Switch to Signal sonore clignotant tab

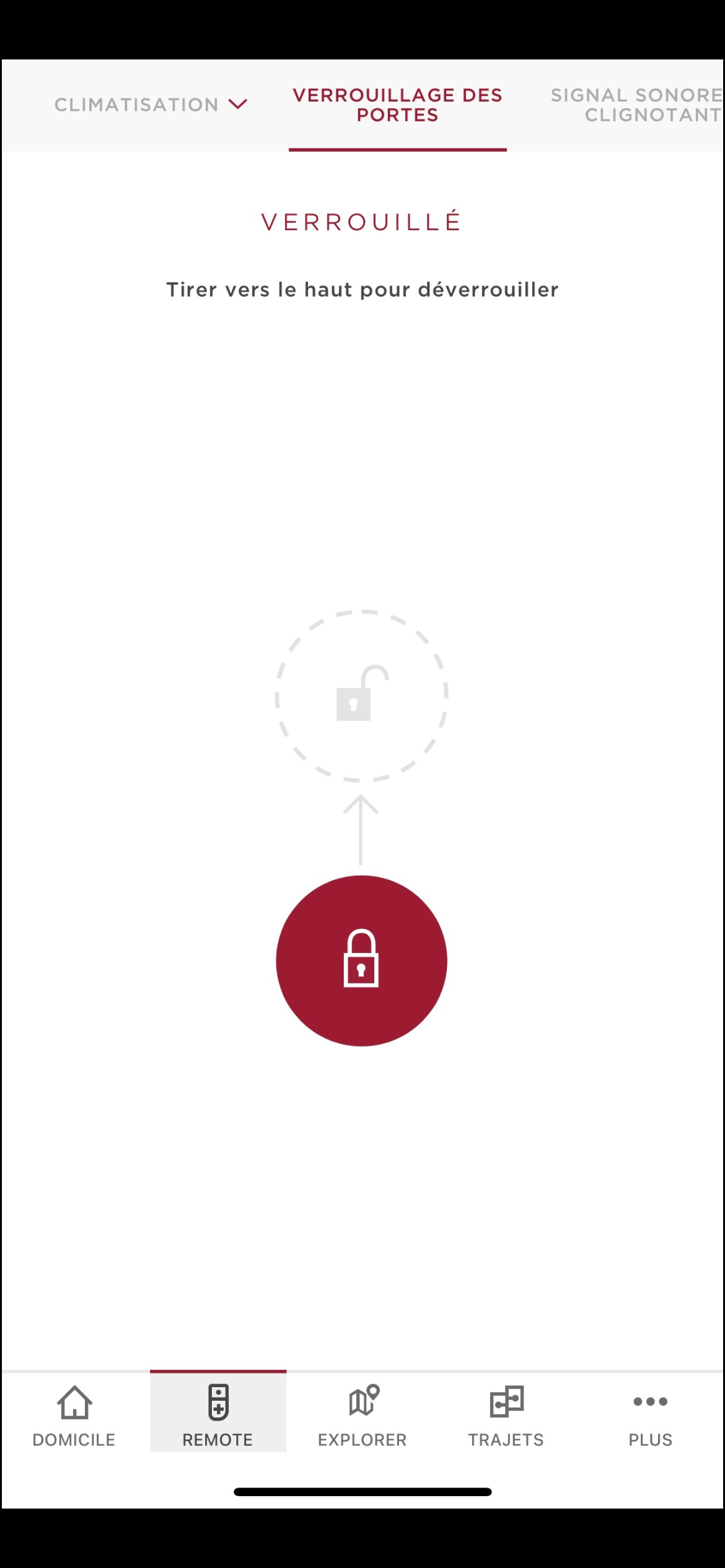pos(635,105)
